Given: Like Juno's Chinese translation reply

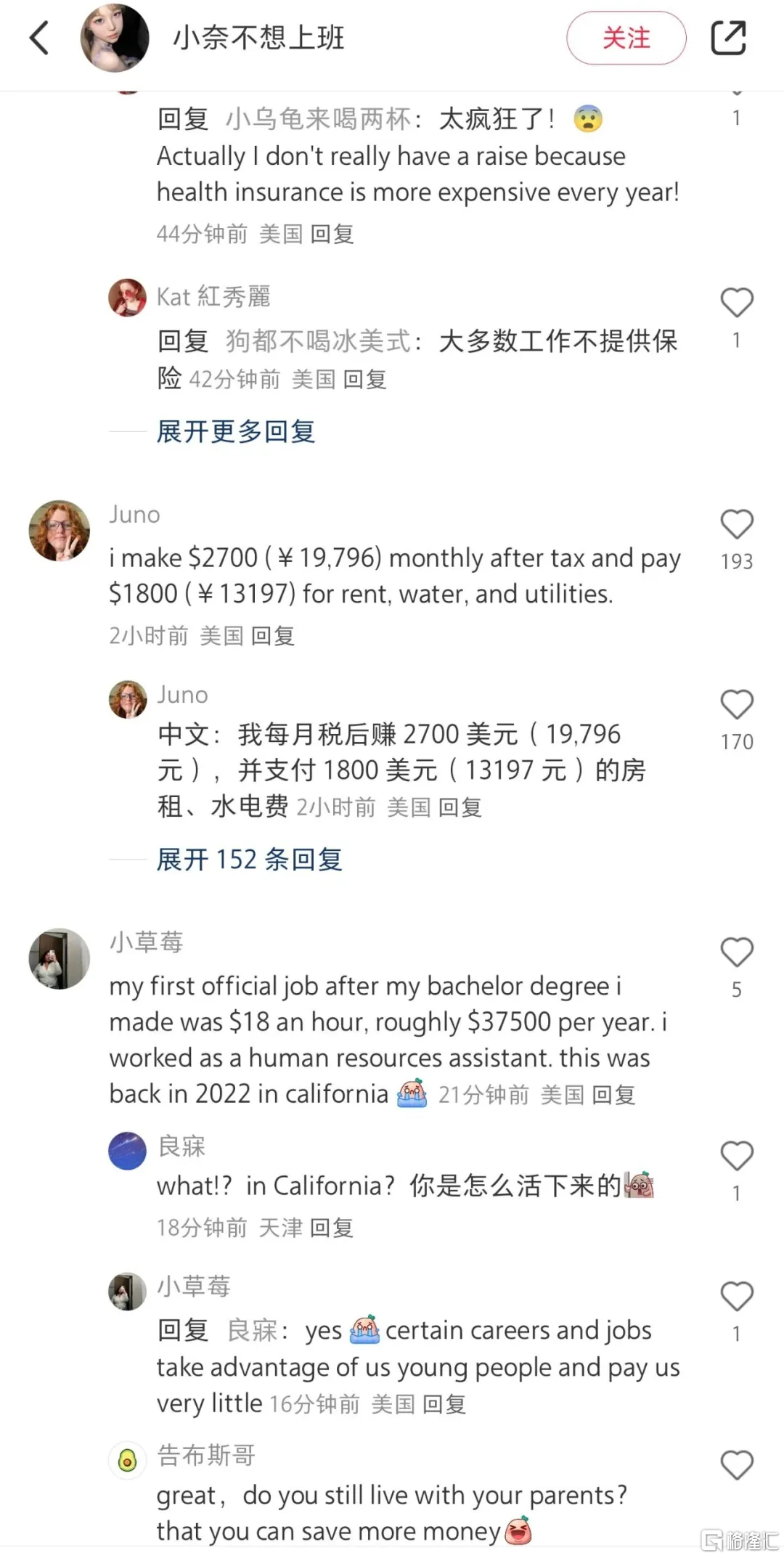Looking at the screenshot, I should coord(736,705).
